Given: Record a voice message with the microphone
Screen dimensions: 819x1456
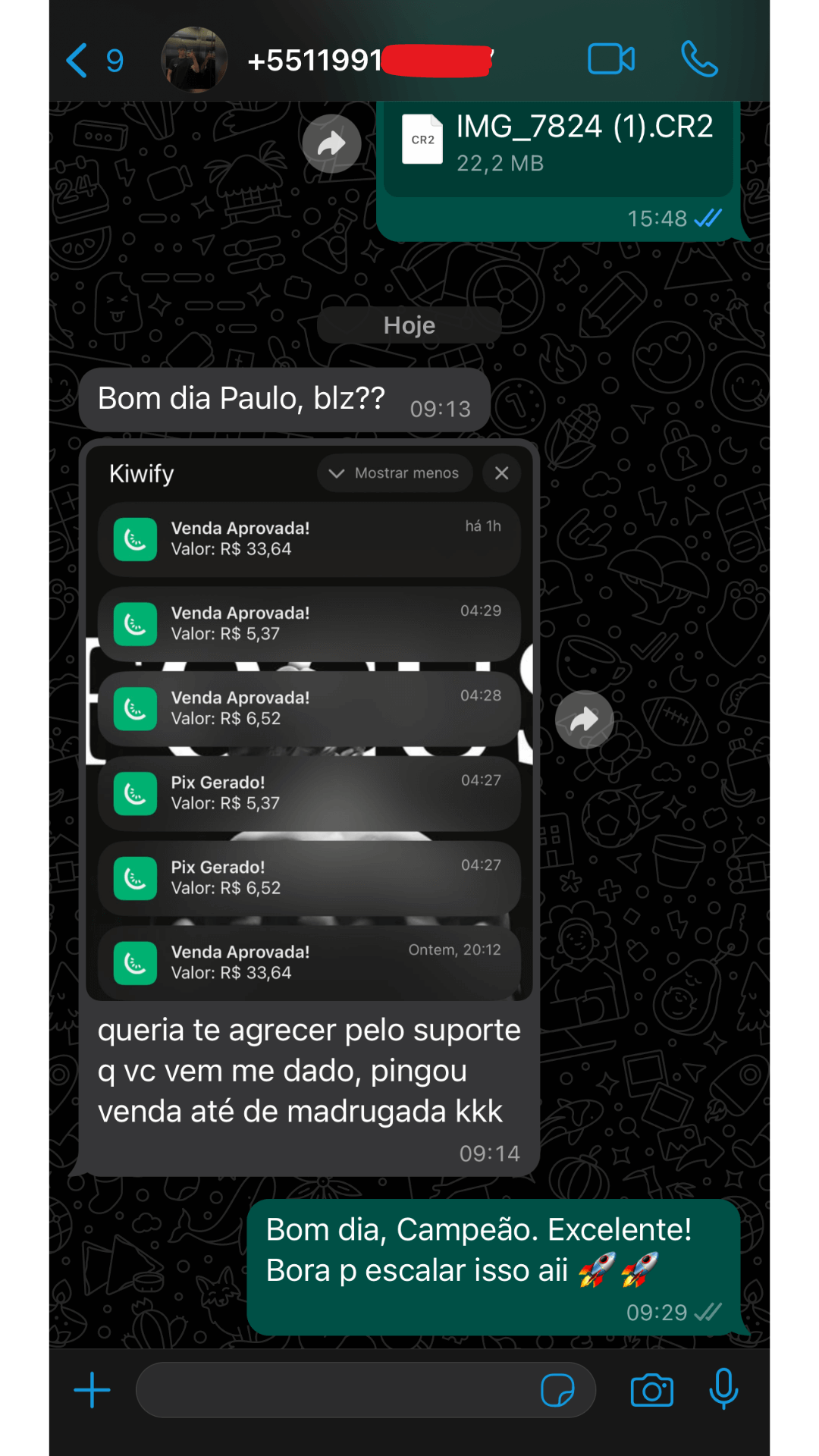Looking at the screenshot, I should tap(723, 1389).
